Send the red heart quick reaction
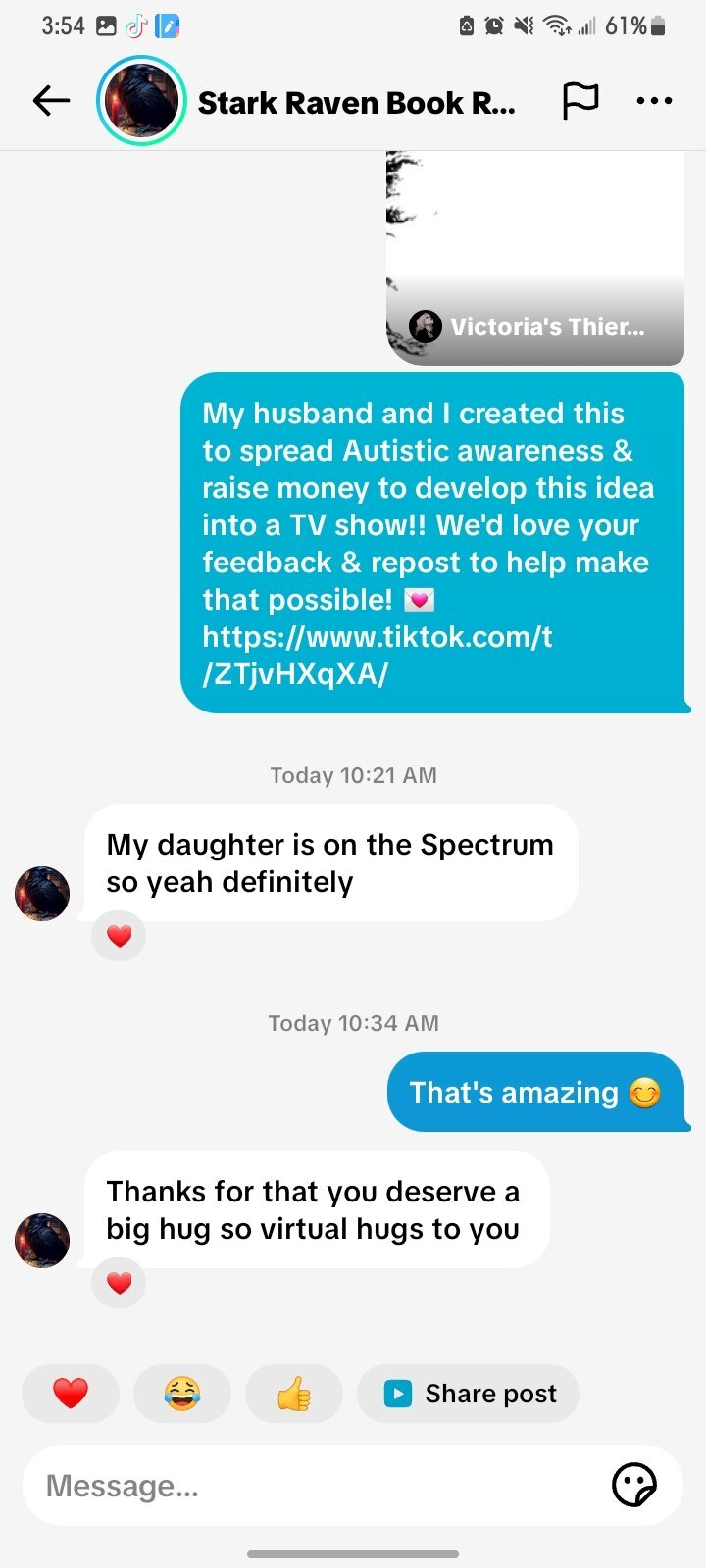This screenshot has width=706, height=1568. coord(71,1393)
